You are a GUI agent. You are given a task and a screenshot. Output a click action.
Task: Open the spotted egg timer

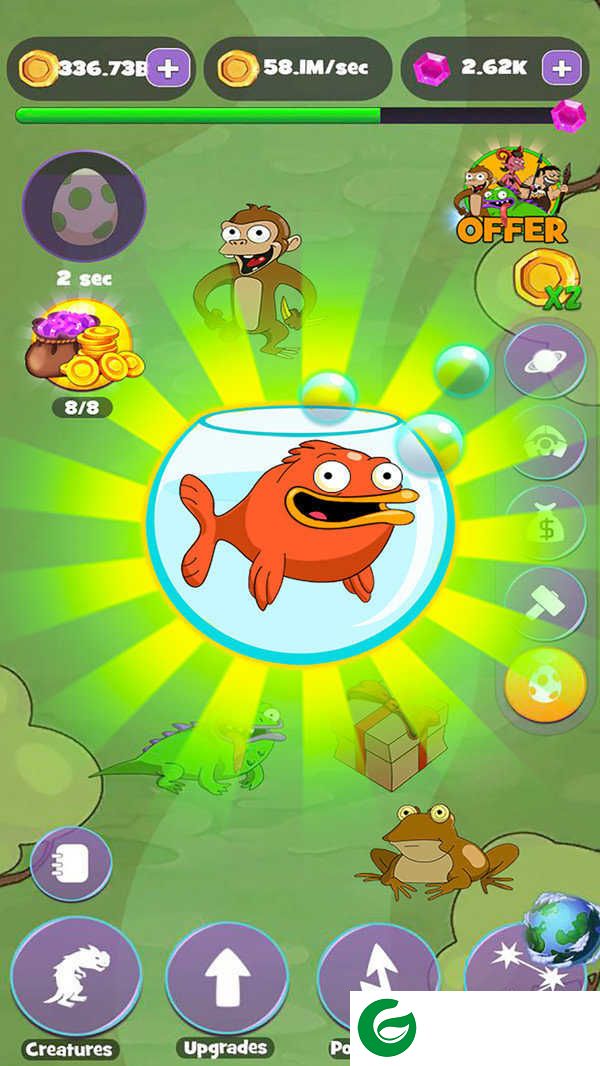click(x=84, y=207)
